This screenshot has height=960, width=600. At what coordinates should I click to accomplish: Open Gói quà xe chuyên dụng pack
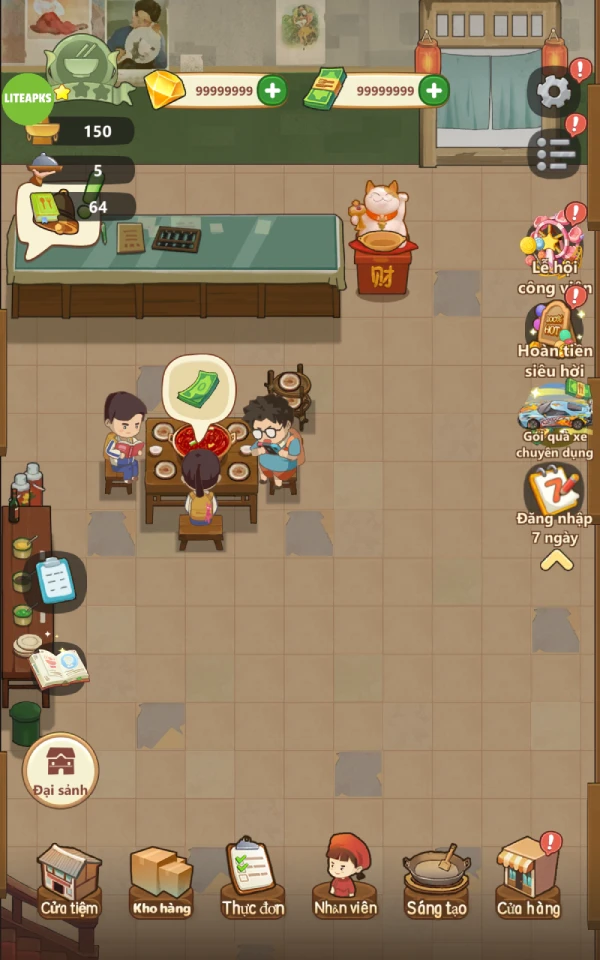(555, 422)
